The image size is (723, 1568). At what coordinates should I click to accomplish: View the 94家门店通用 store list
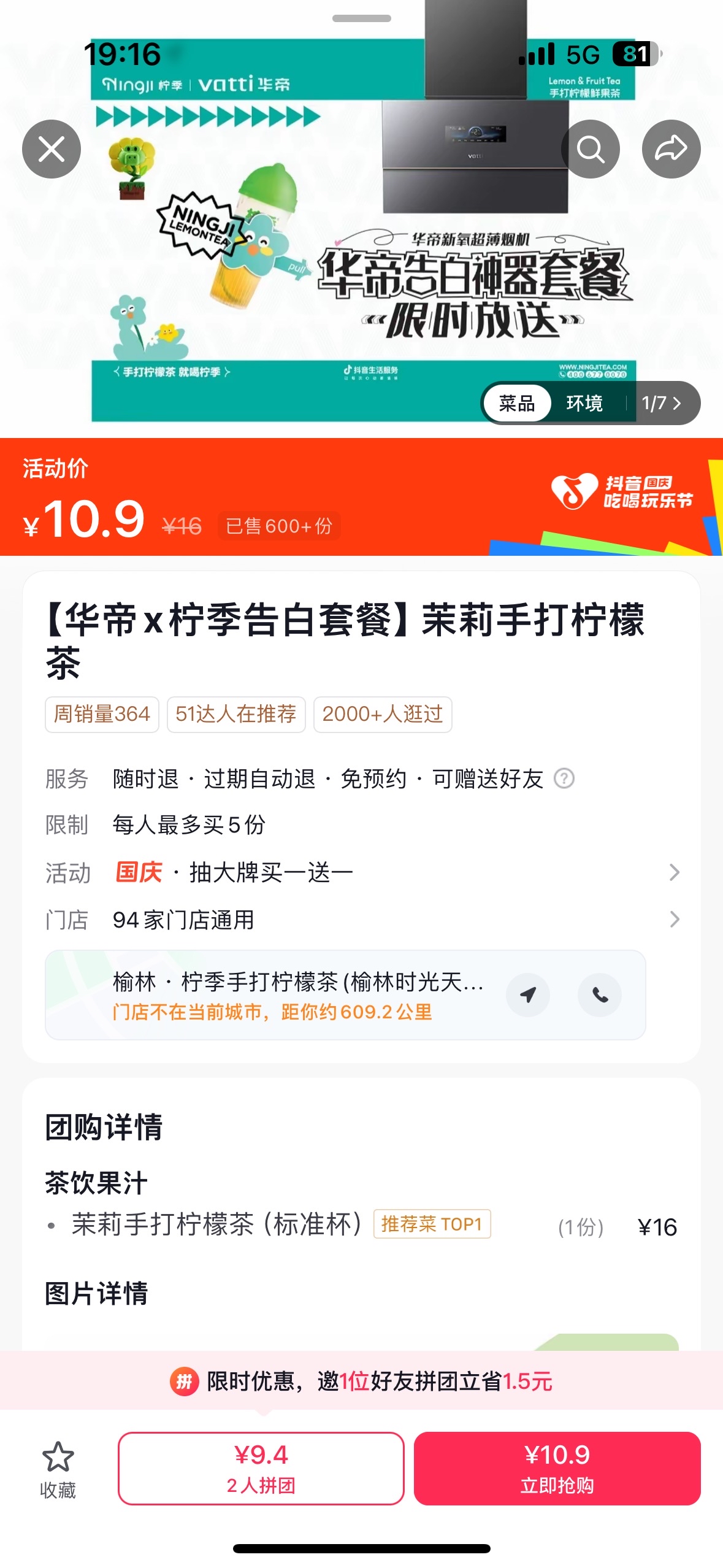392,920
